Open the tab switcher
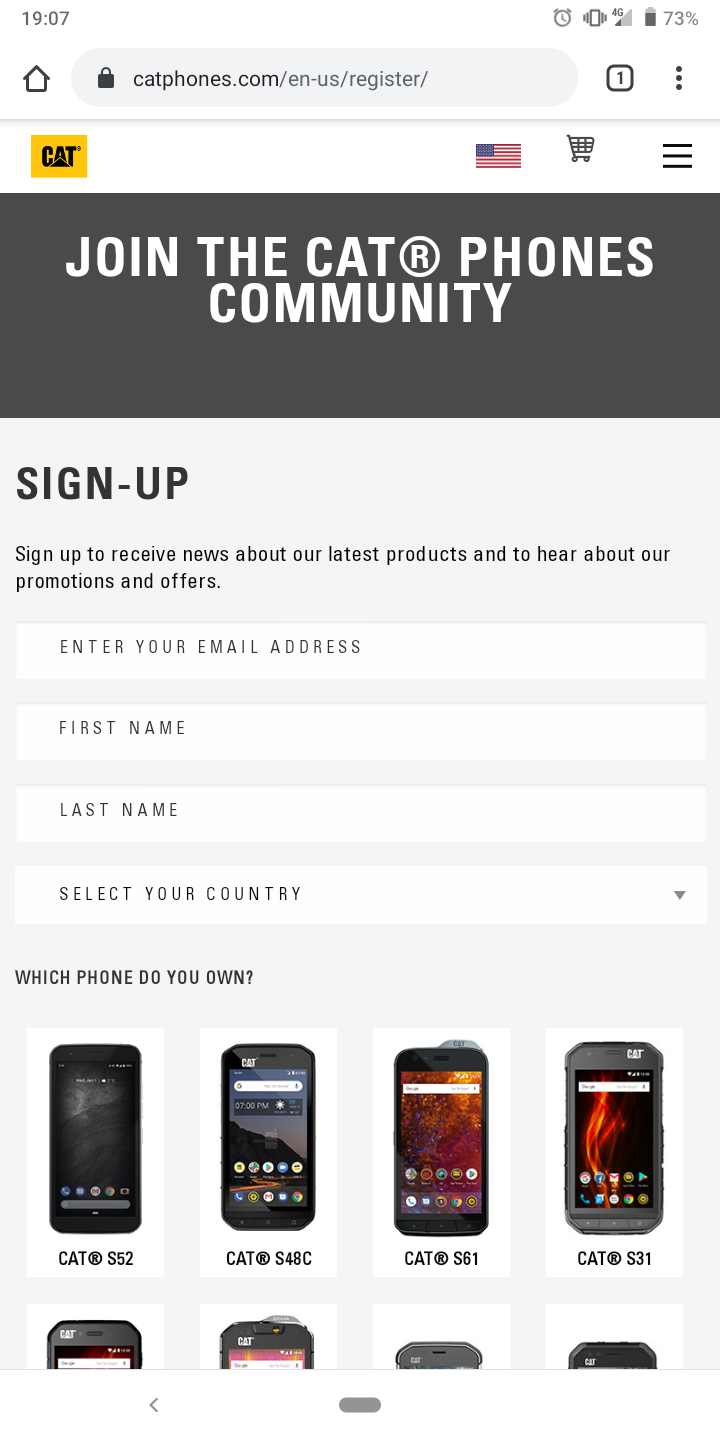The image size is (720, 1440). pos(620,78)
